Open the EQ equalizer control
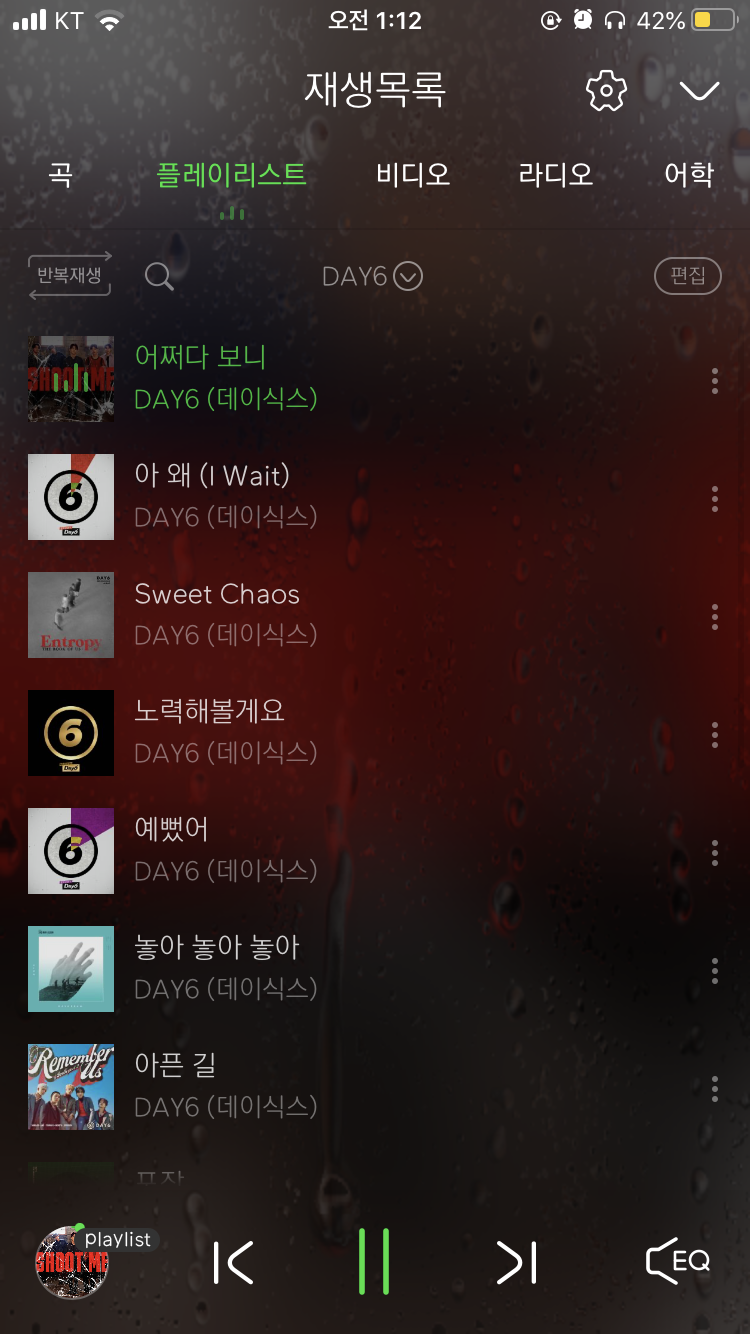 point(678,1262)
